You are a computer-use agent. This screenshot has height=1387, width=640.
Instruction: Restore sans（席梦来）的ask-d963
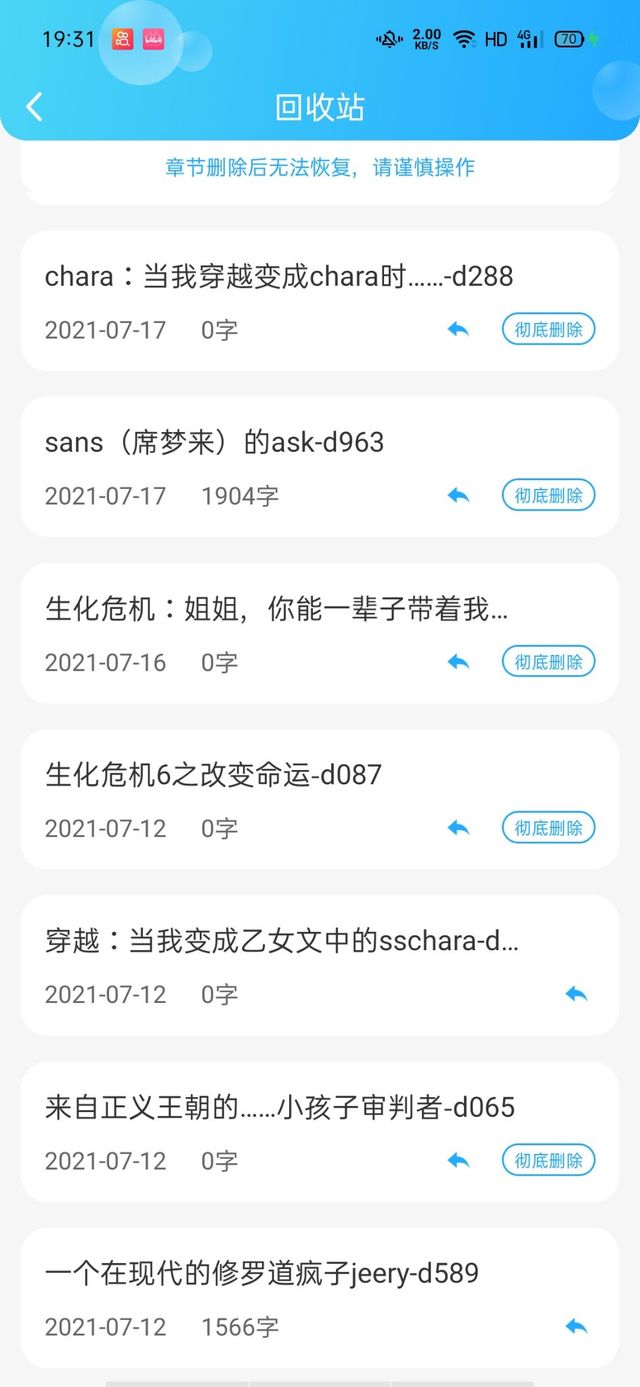point(458,495)
